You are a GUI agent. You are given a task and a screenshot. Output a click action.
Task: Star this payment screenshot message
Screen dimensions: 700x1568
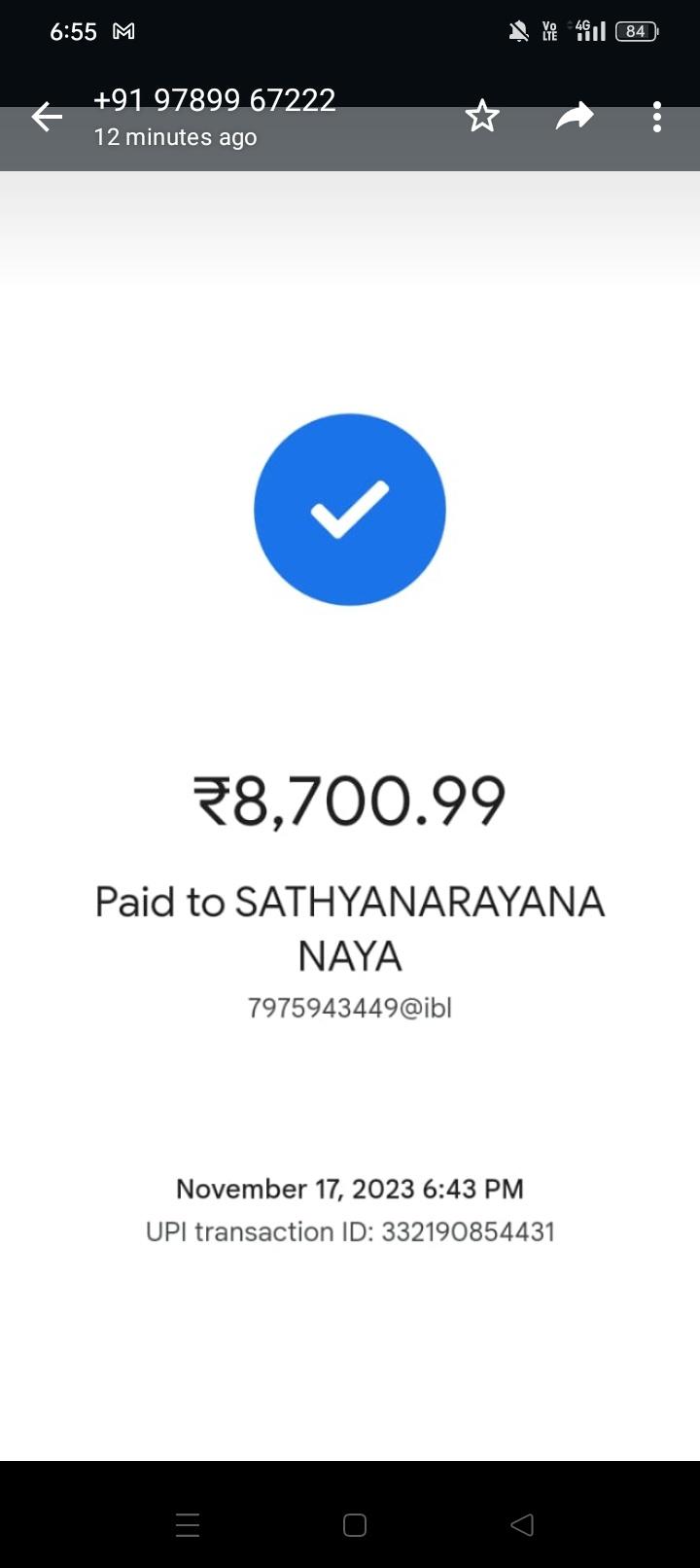coord(481,118)
